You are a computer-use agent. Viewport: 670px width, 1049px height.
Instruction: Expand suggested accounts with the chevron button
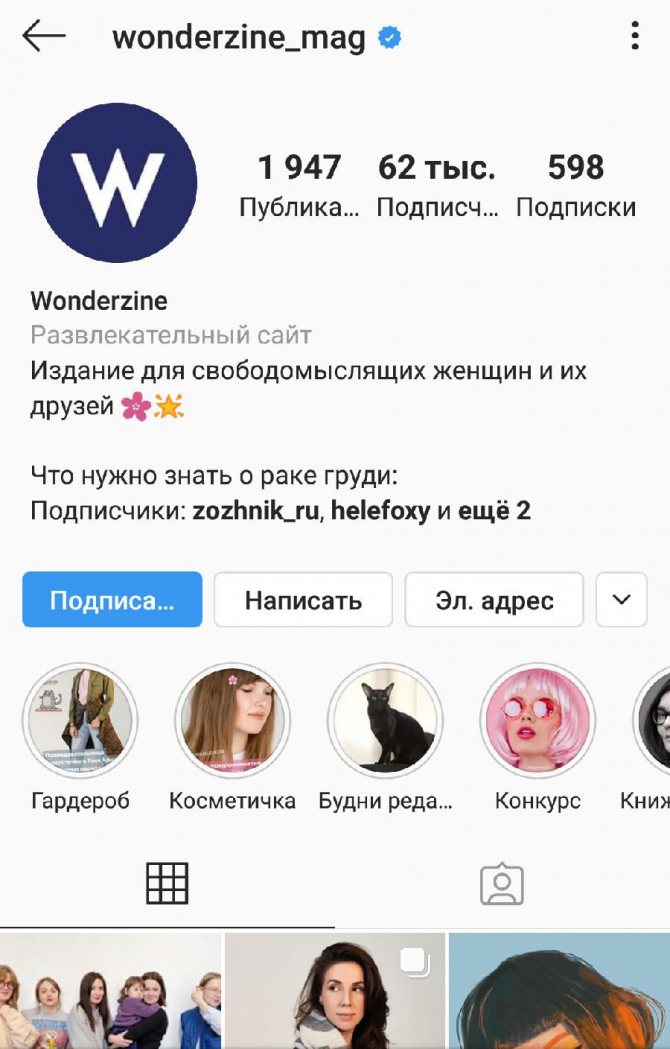tap(621, 600)
